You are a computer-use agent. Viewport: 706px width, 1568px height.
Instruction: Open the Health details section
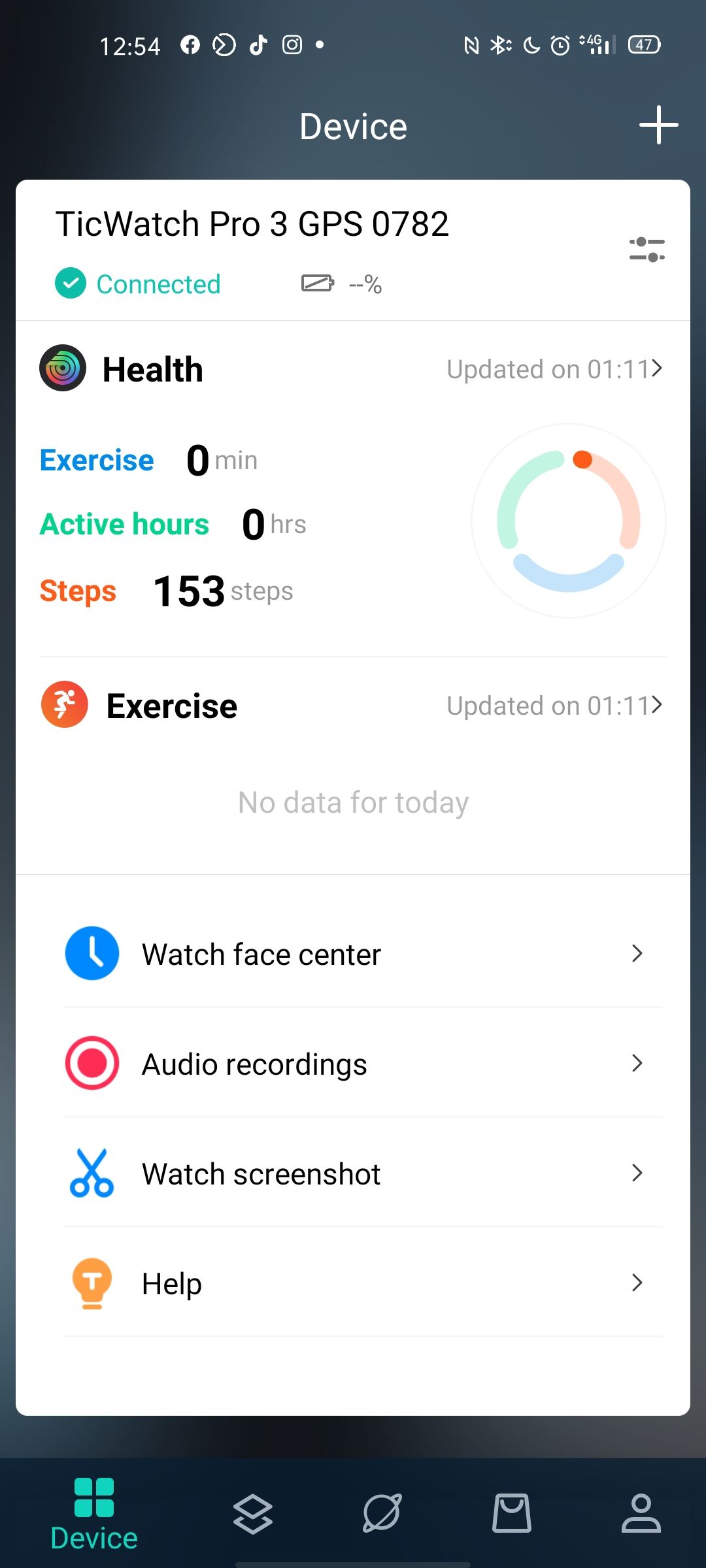353,369
